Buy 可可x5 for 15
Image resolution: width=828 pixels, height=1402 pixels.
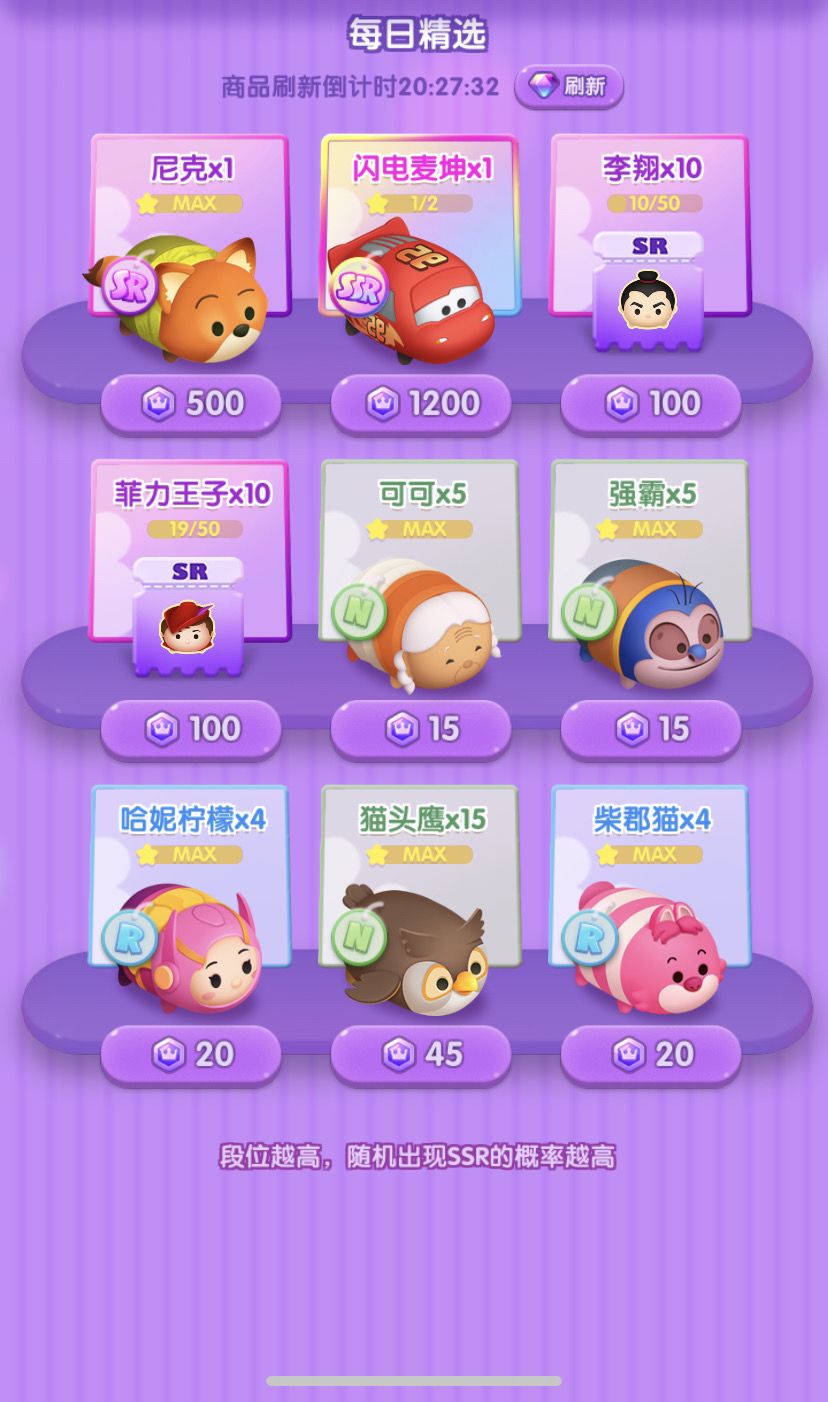[421, 729]
